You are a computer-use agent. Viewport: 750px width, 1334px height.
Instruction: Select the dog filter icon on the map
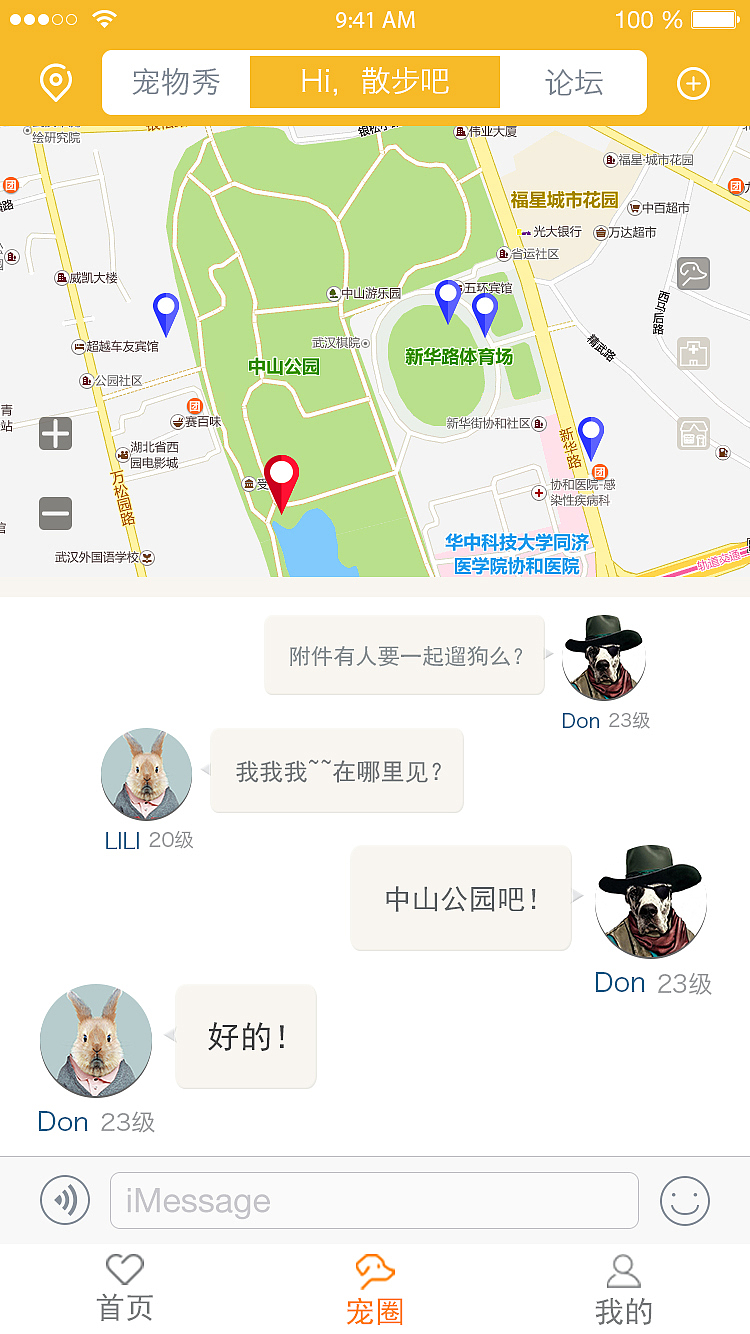pos(693,273)
